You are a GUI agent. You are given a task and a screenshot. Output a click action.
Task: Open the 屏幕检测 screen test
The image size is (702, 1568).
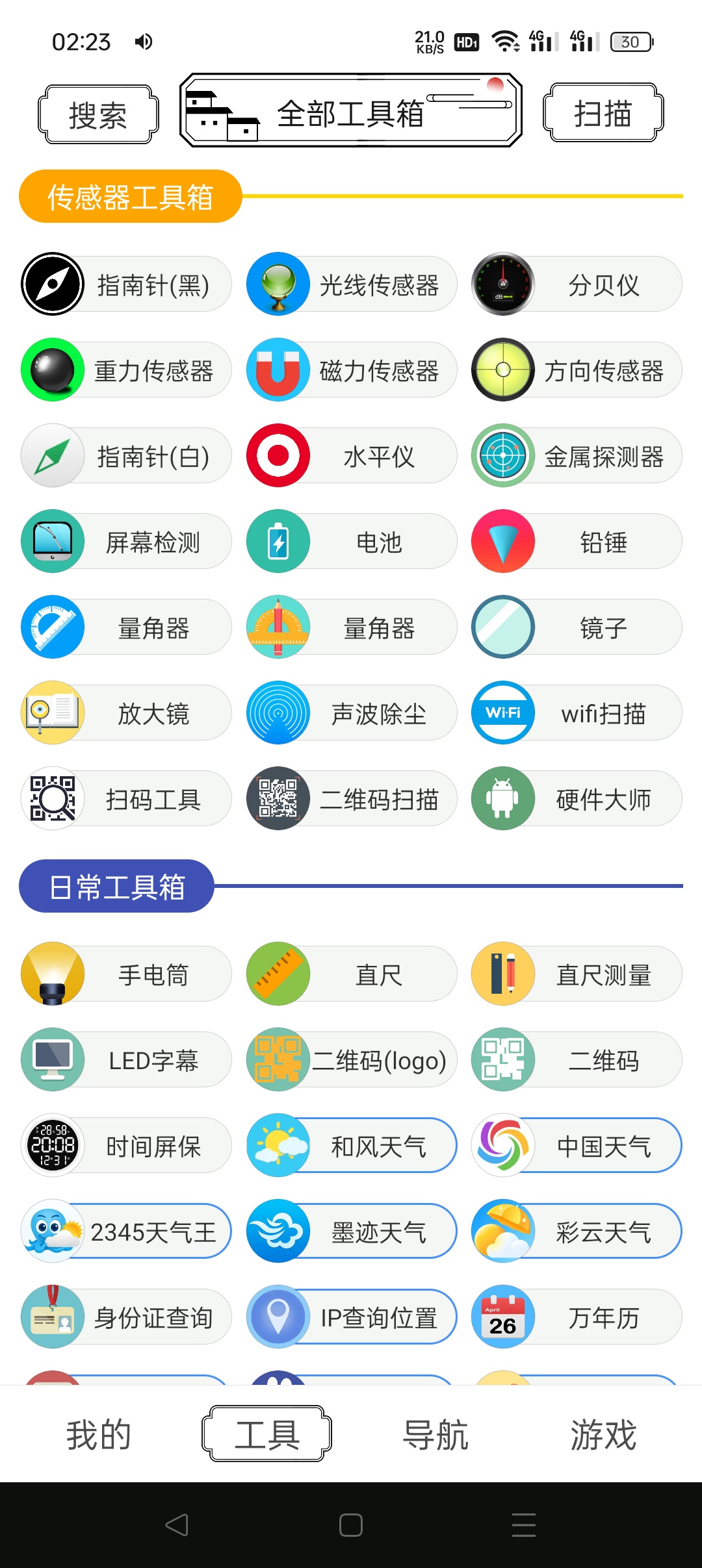coord(127,542)
